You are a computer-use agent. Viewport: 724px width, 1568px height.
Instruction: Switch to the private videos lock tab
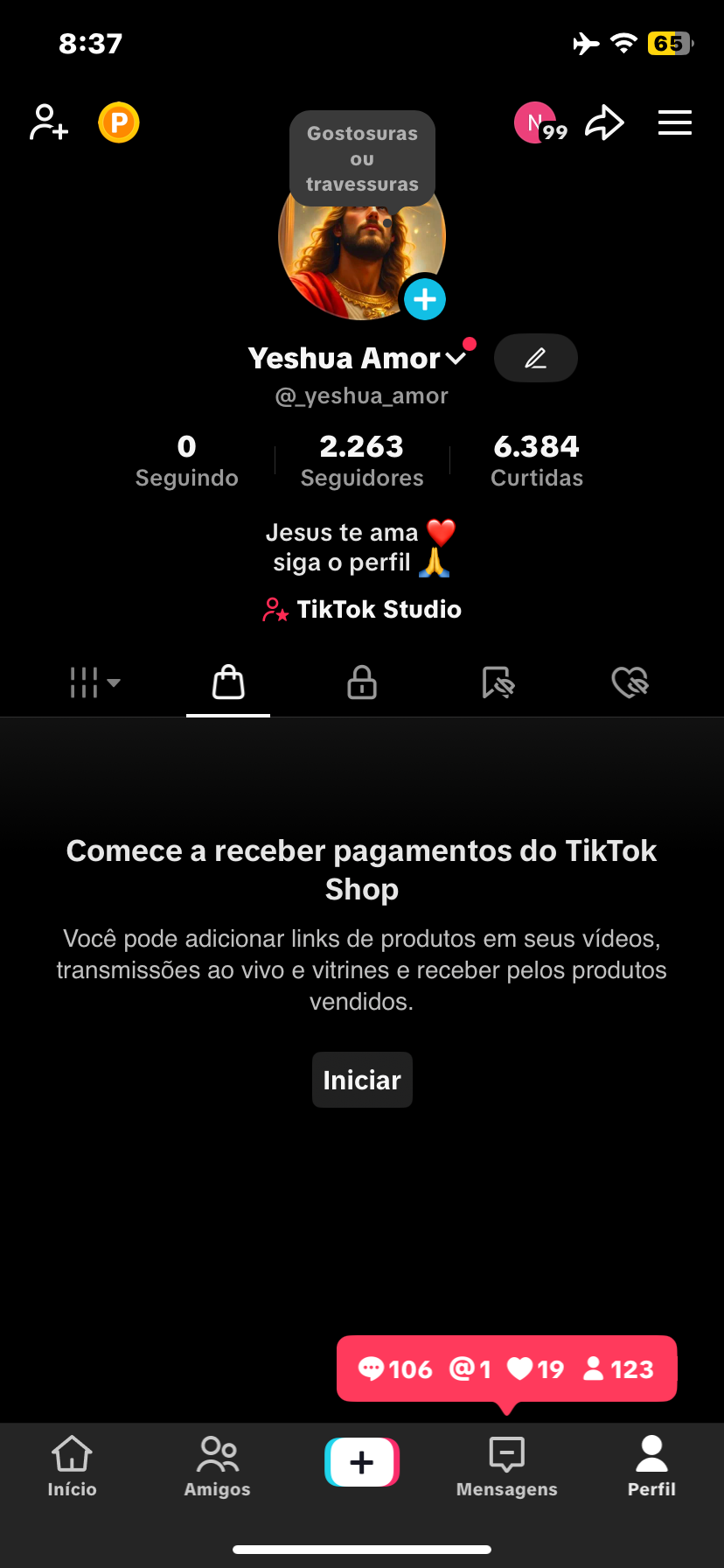coord(362,682)
